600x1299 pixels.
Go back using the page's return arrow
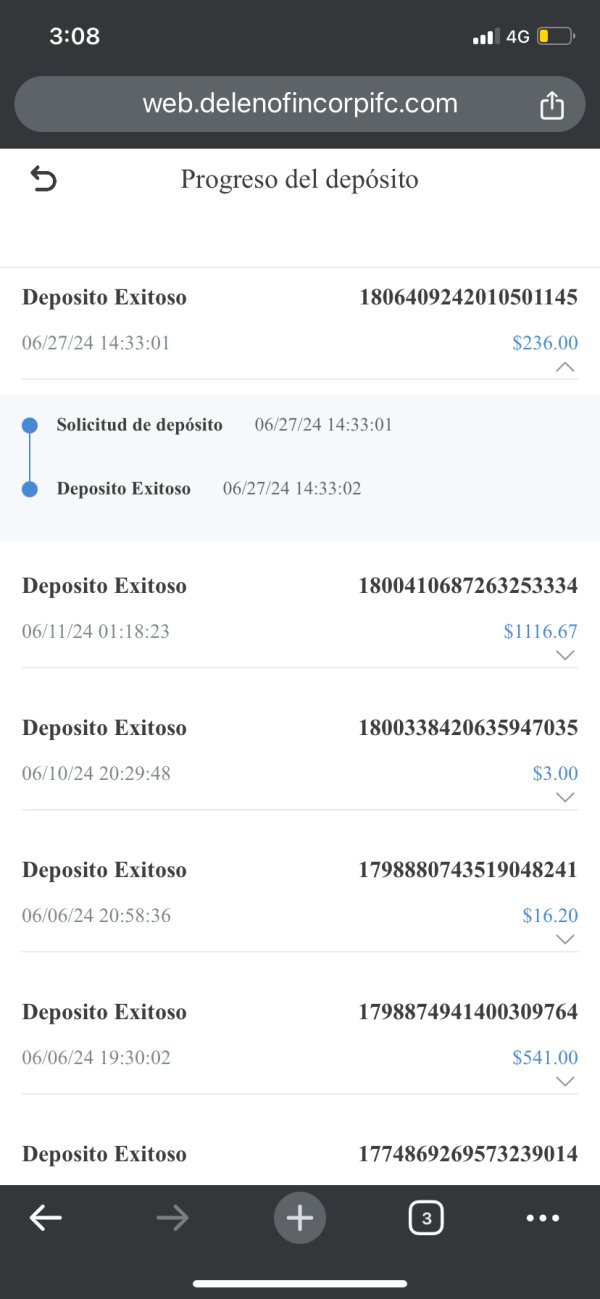click(x=44, y=179)
